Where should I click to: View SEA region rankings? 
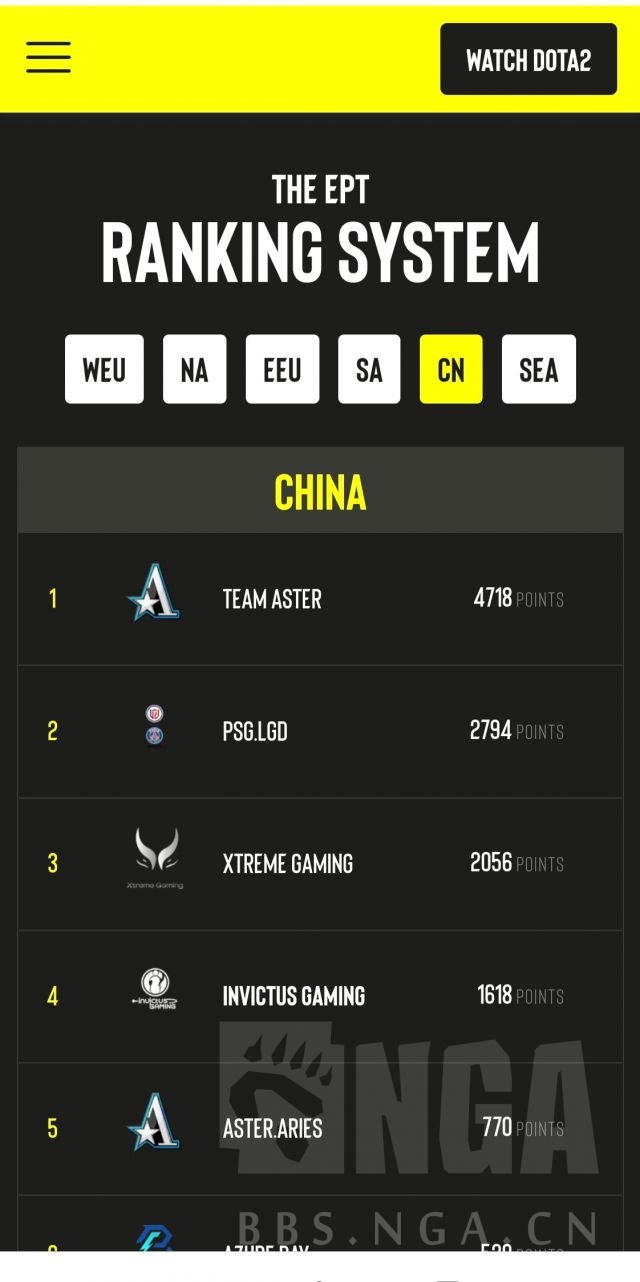(538, 370)
